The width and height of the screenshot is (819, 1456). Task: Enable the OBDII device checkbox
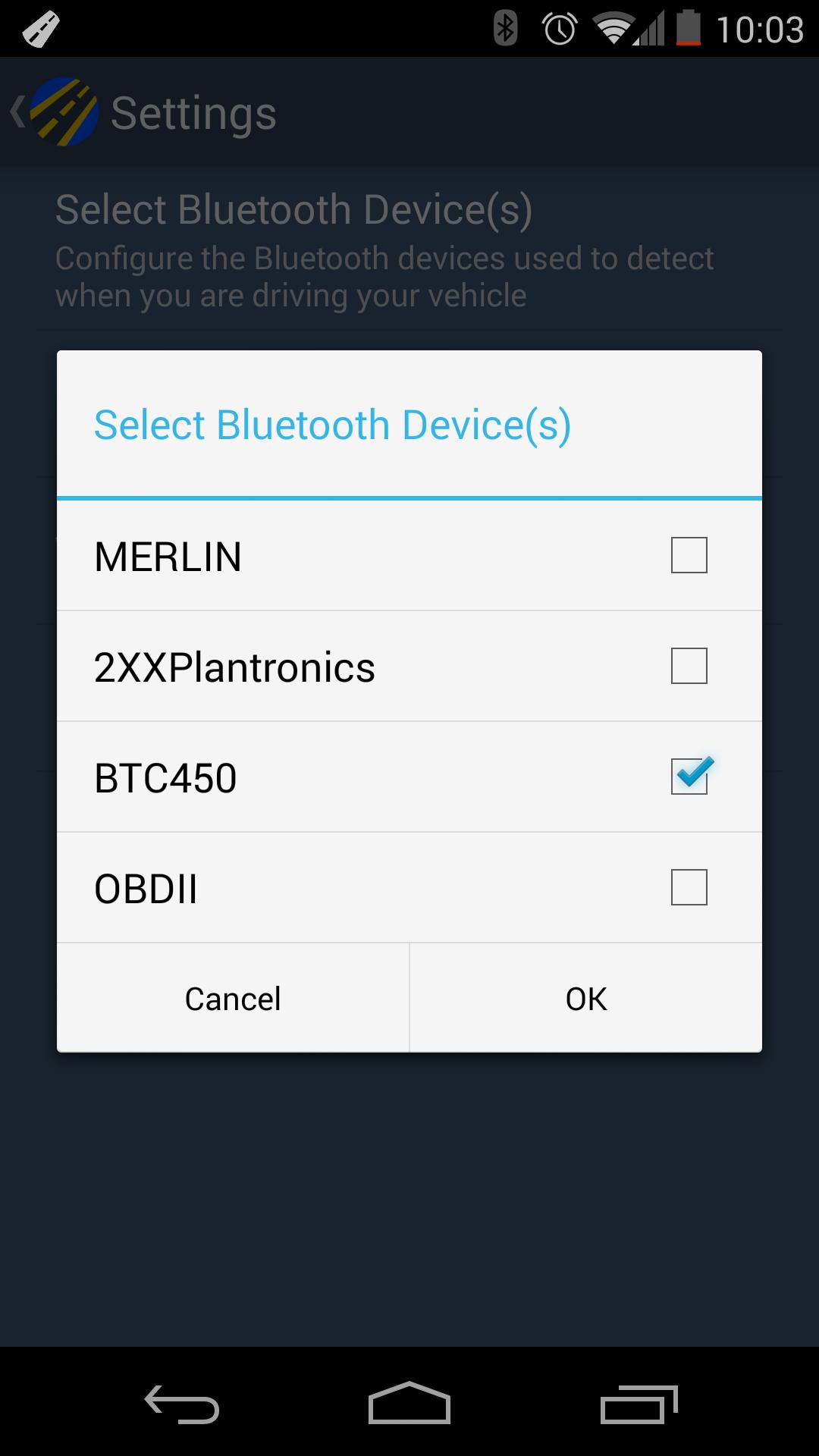pyautogui.click(x=689, y=887)
